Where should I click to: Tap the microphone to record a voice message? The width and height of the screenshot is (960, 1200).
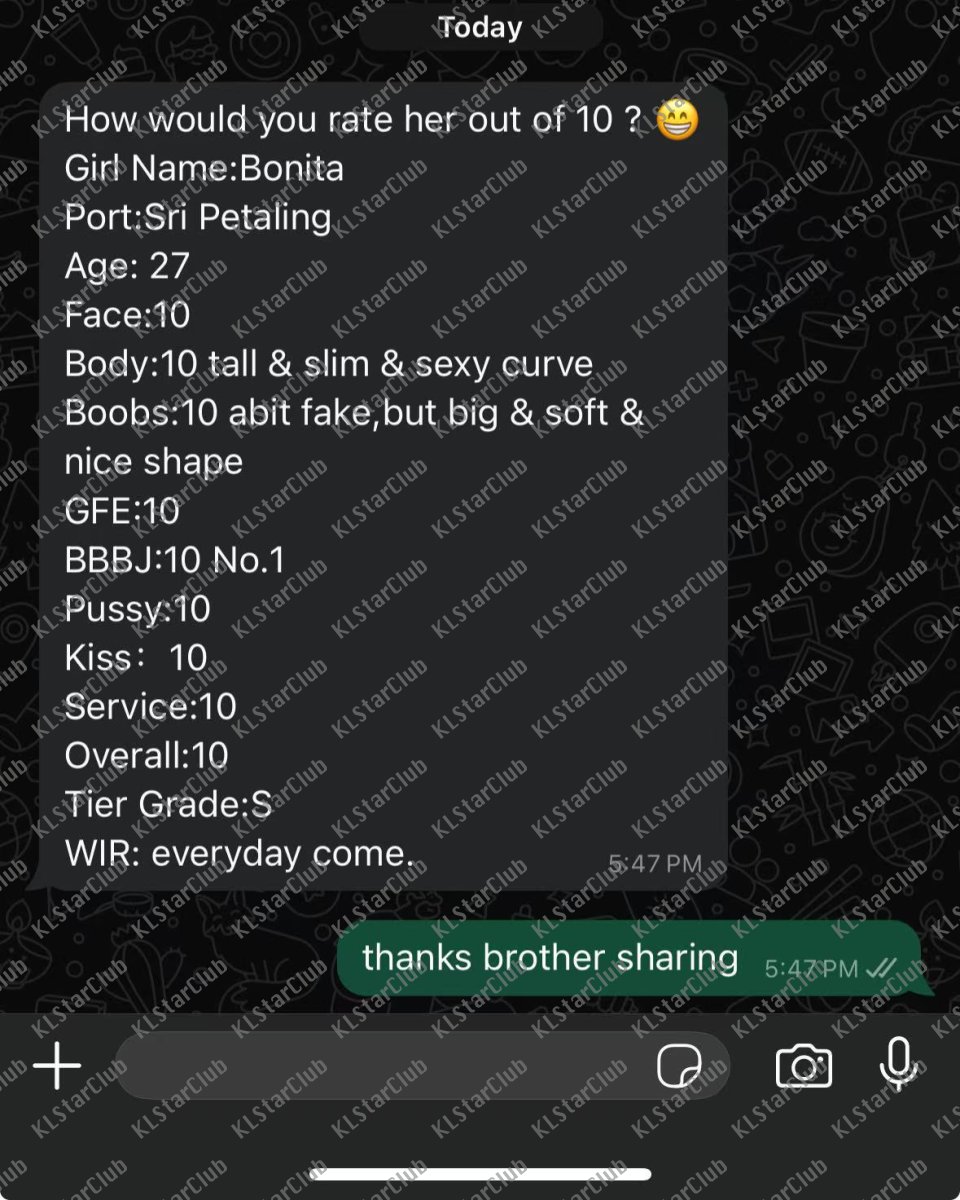pyautogui.click(x=899, y=1064)
